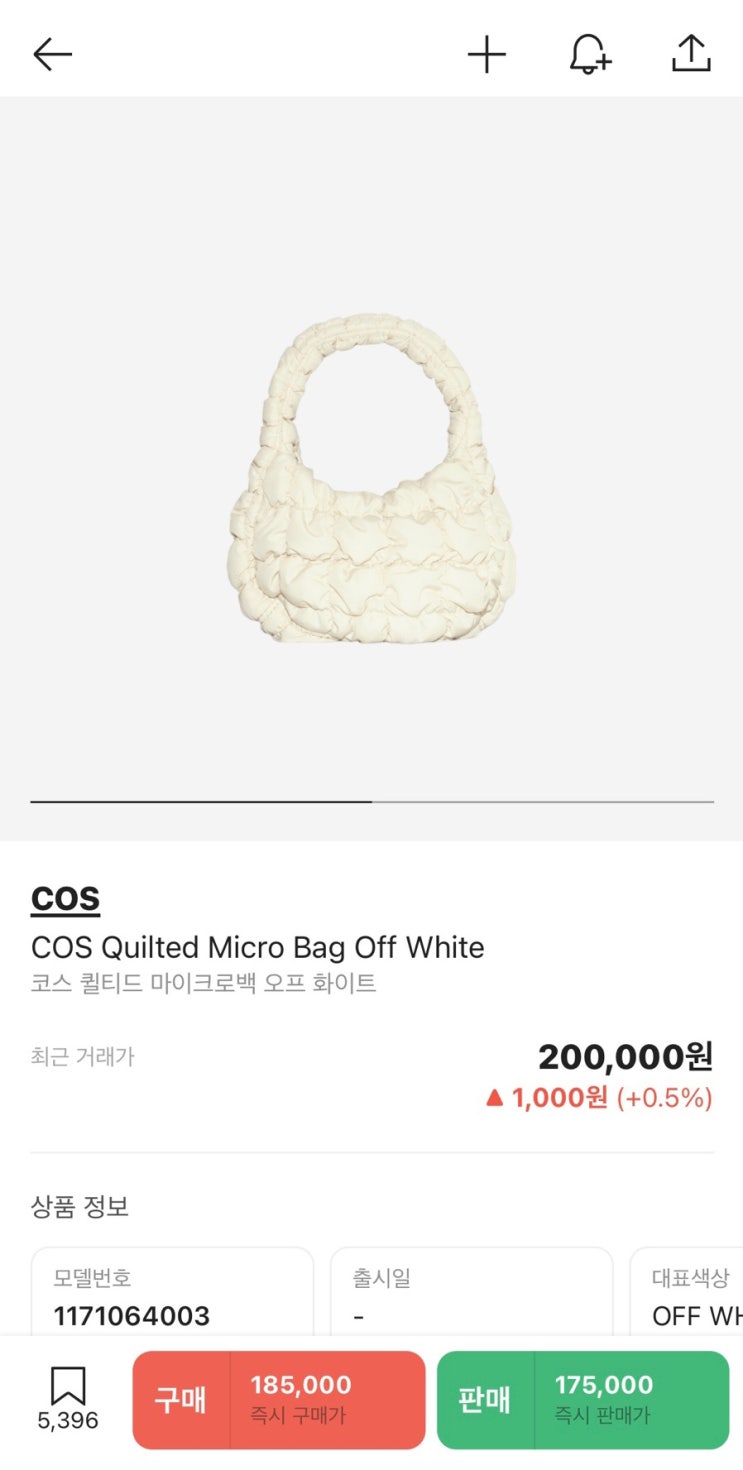Viewport: 743px width, 1470px height.
Task: Set a price alert with the bell icon
Action: tap(590, 54)
